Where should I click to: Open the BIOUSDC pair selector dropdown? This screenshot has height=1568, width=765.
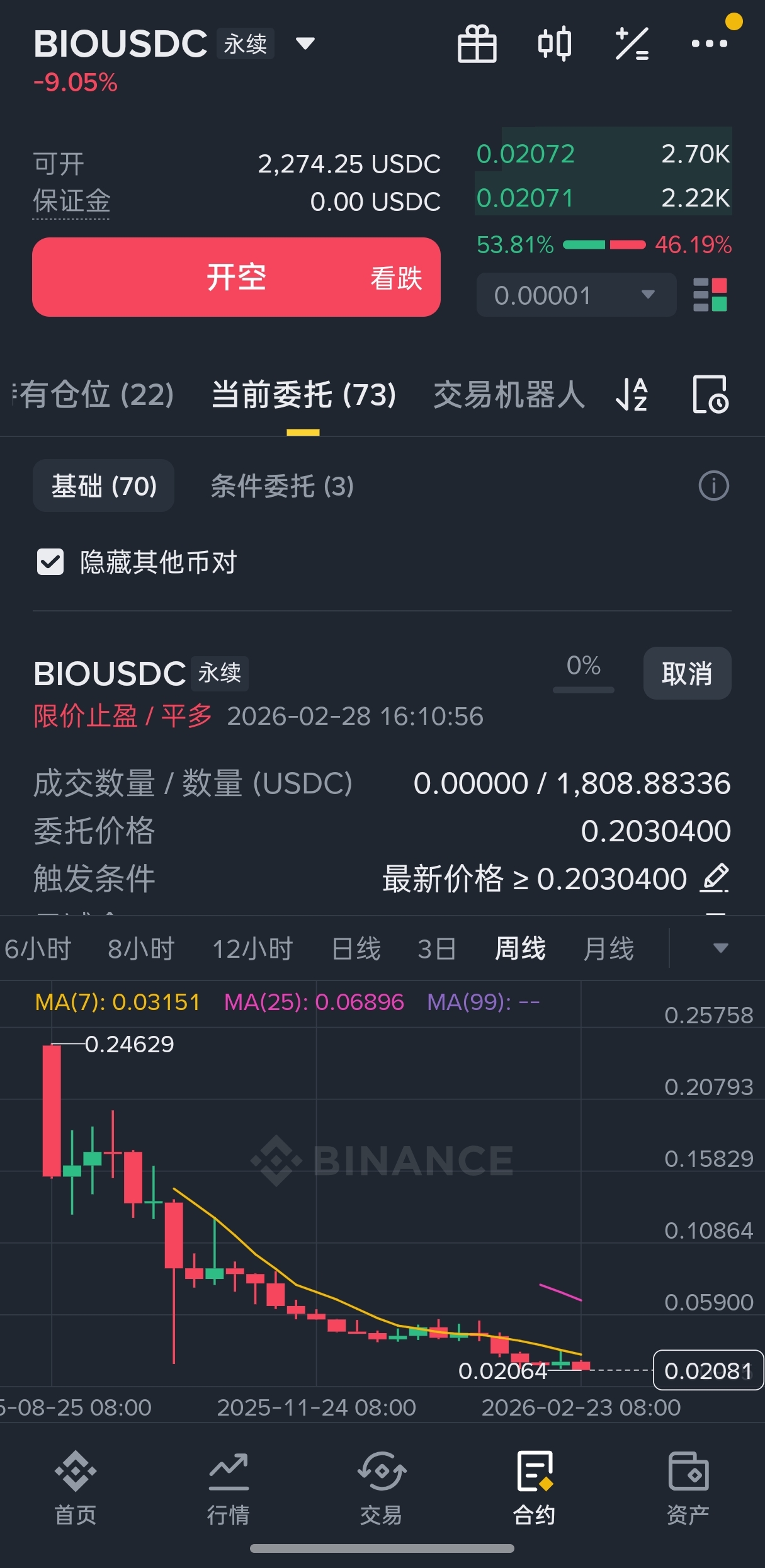[305, 43]
